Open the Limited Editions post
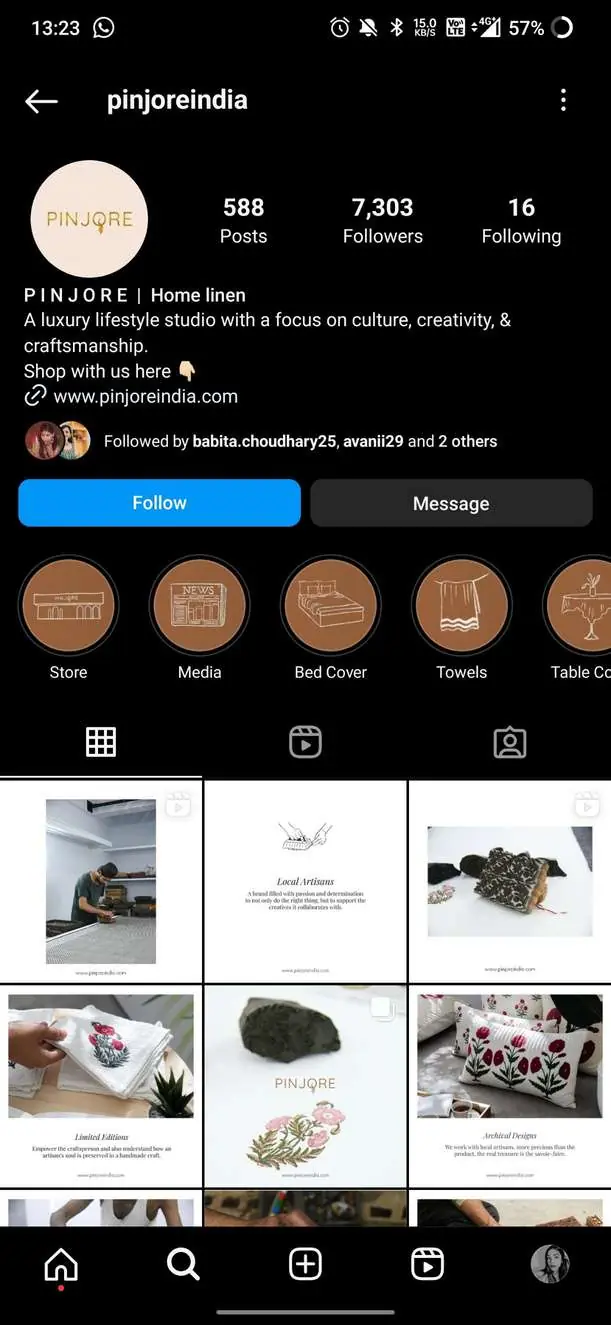 tap(101, 1086)
